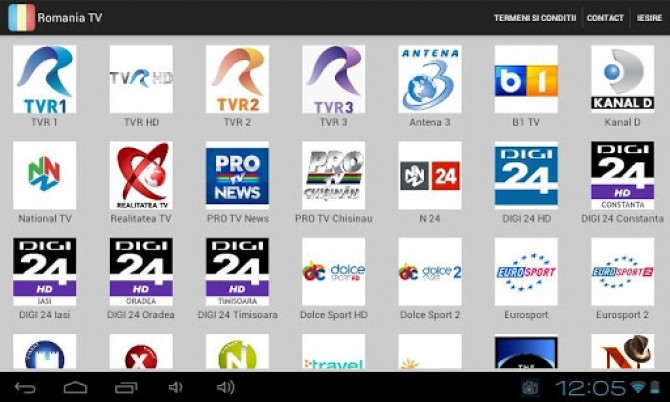Open the TVR 1 channel
The height and width of the screenshot is (402, 670).
(x=44, y=80)
